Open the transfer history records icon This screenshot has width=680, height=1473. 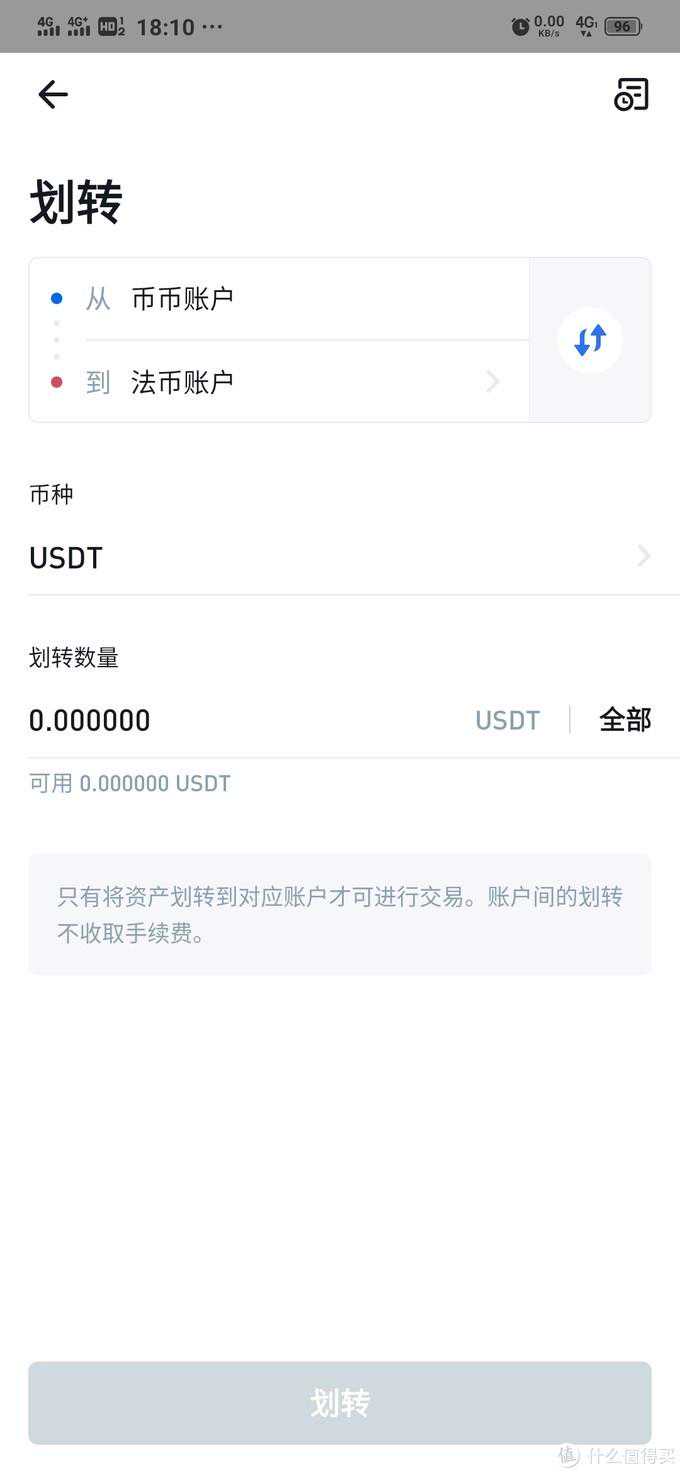pyautogui.click(x=631, y=95)
